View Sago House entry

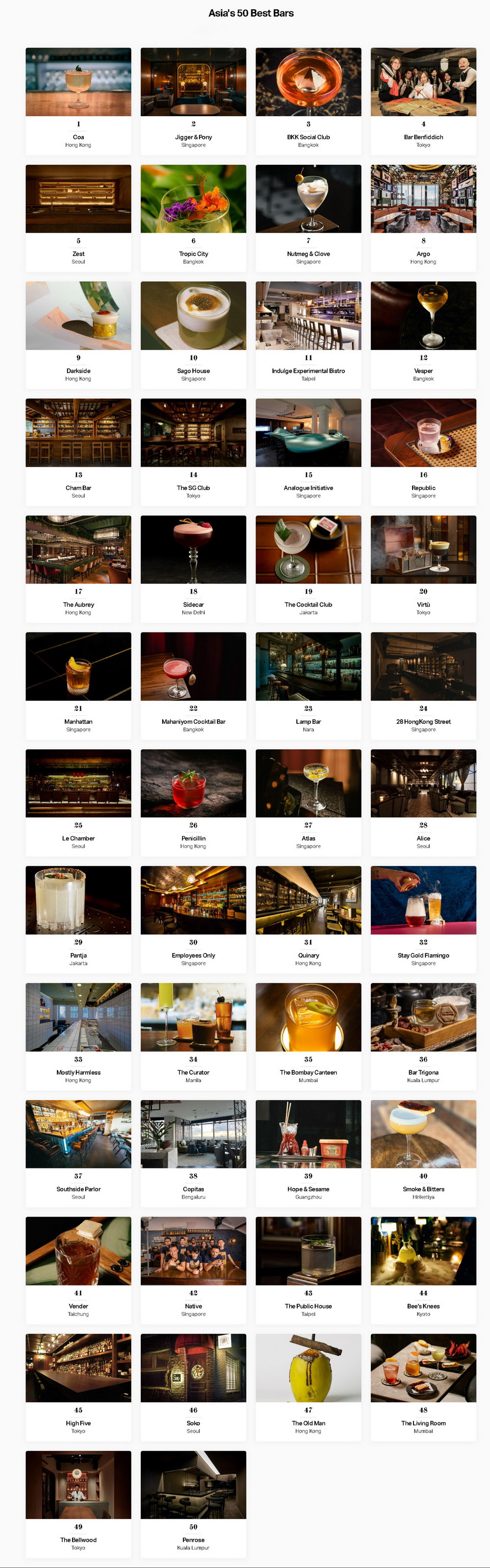tap(194, 334)
